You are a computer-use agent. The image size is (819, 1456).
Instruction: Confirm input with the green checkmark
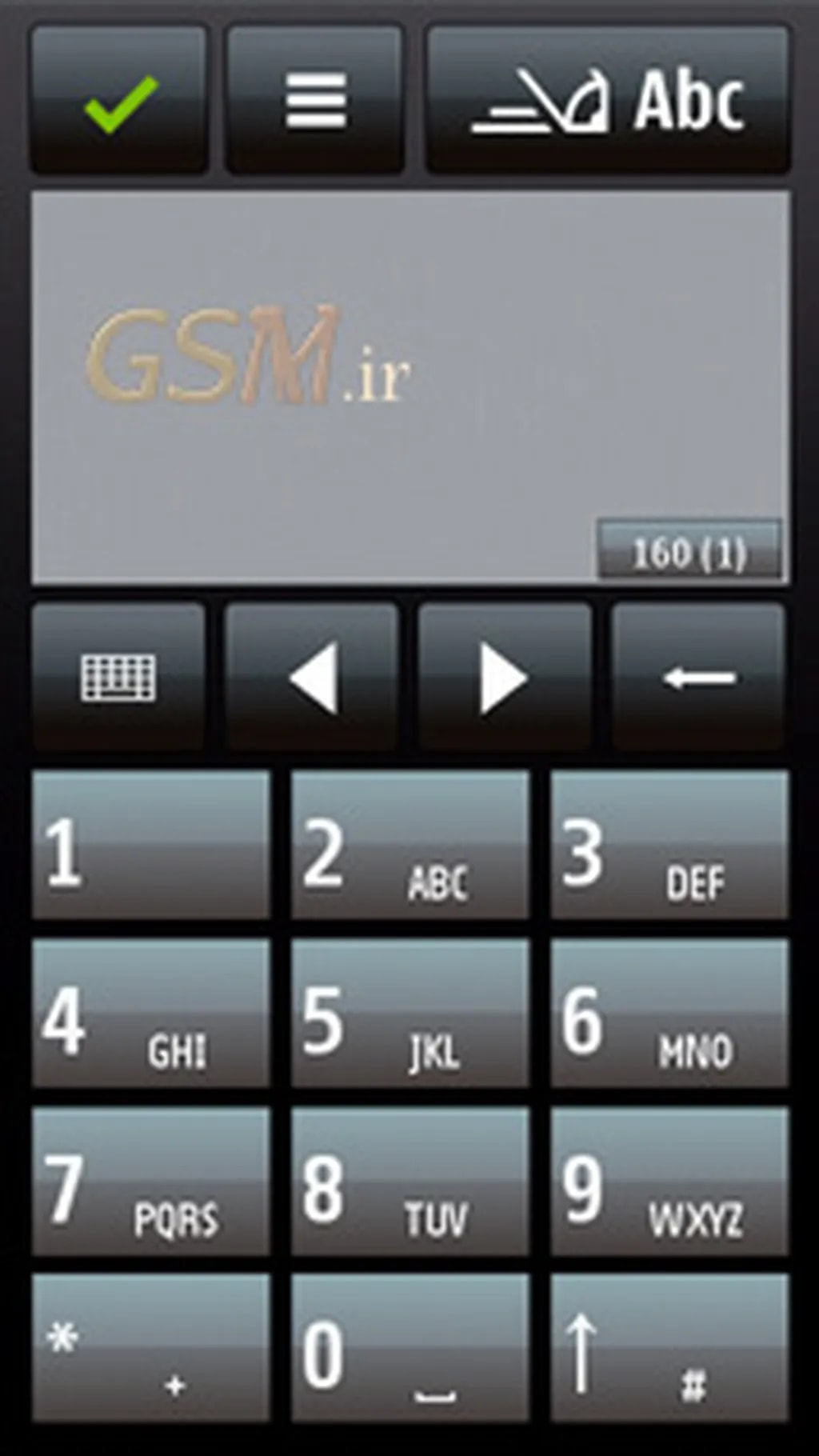[x=120, y=100]
